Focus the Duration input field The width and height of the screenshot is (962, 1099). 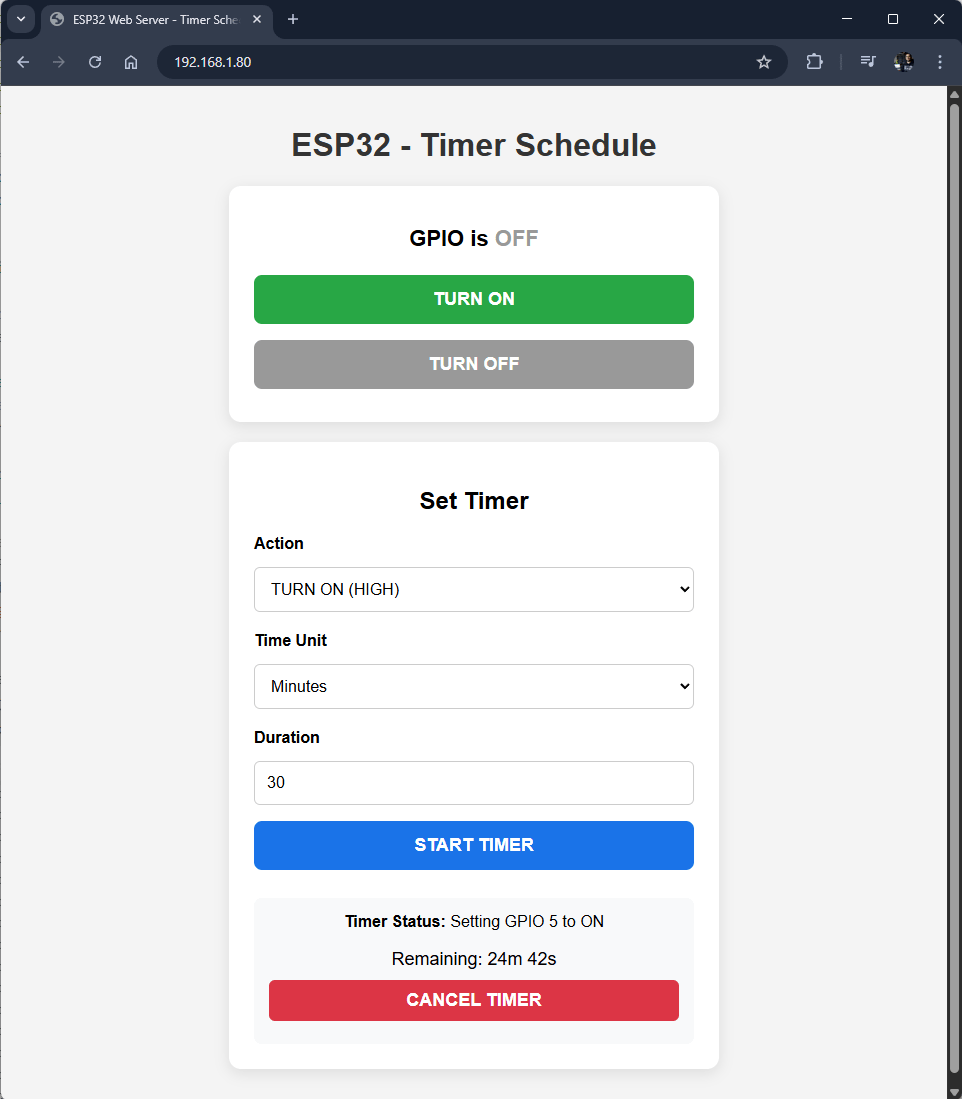474,783
